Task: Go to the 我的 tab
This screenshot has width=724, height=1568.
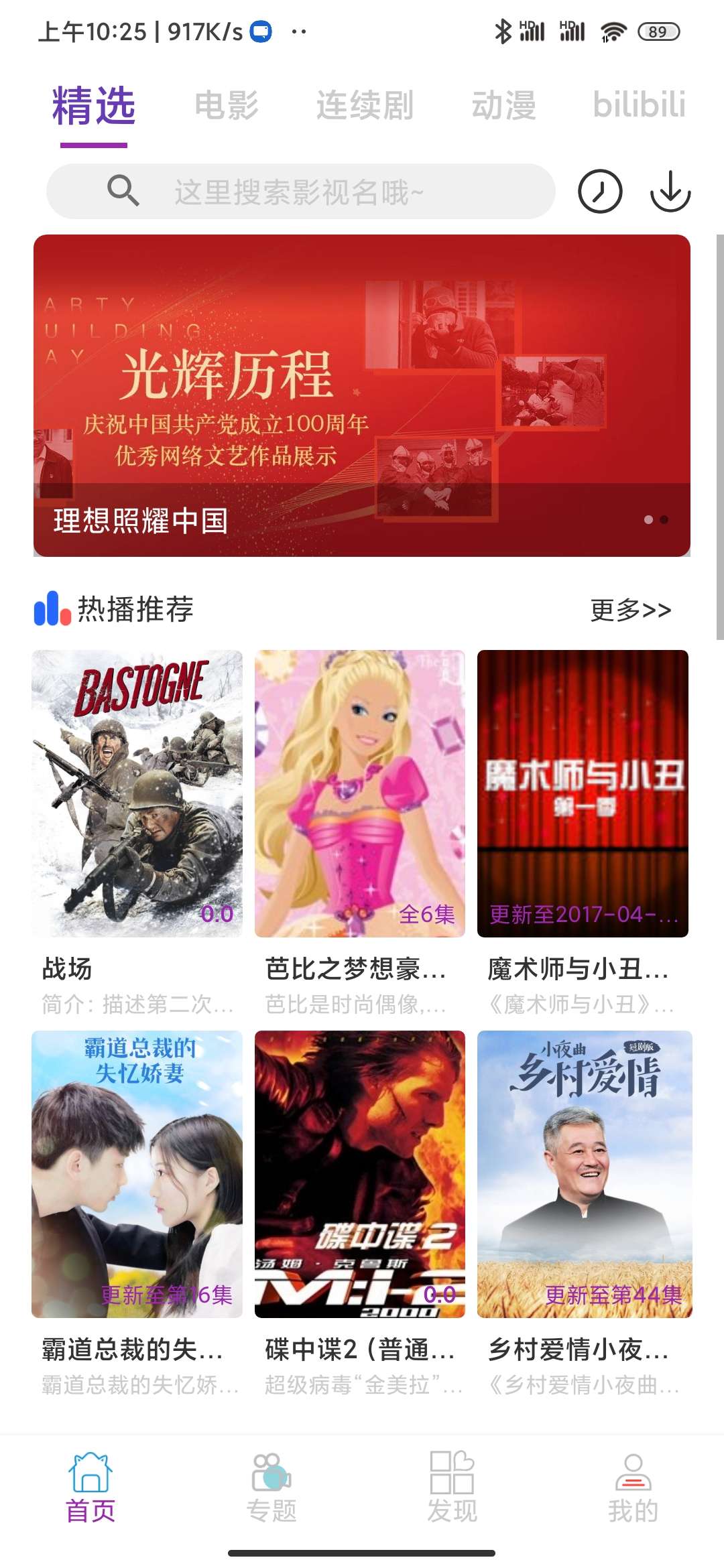Action: (633, 1488)
